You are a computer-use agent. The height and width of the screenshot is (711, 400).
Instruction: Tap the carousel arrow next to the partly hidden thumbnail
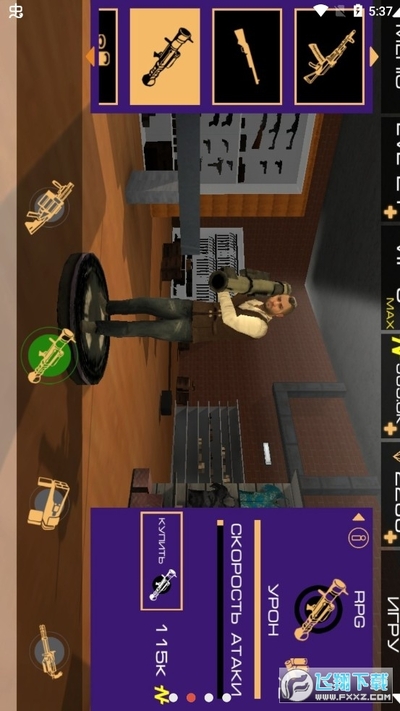pos(90,57)
